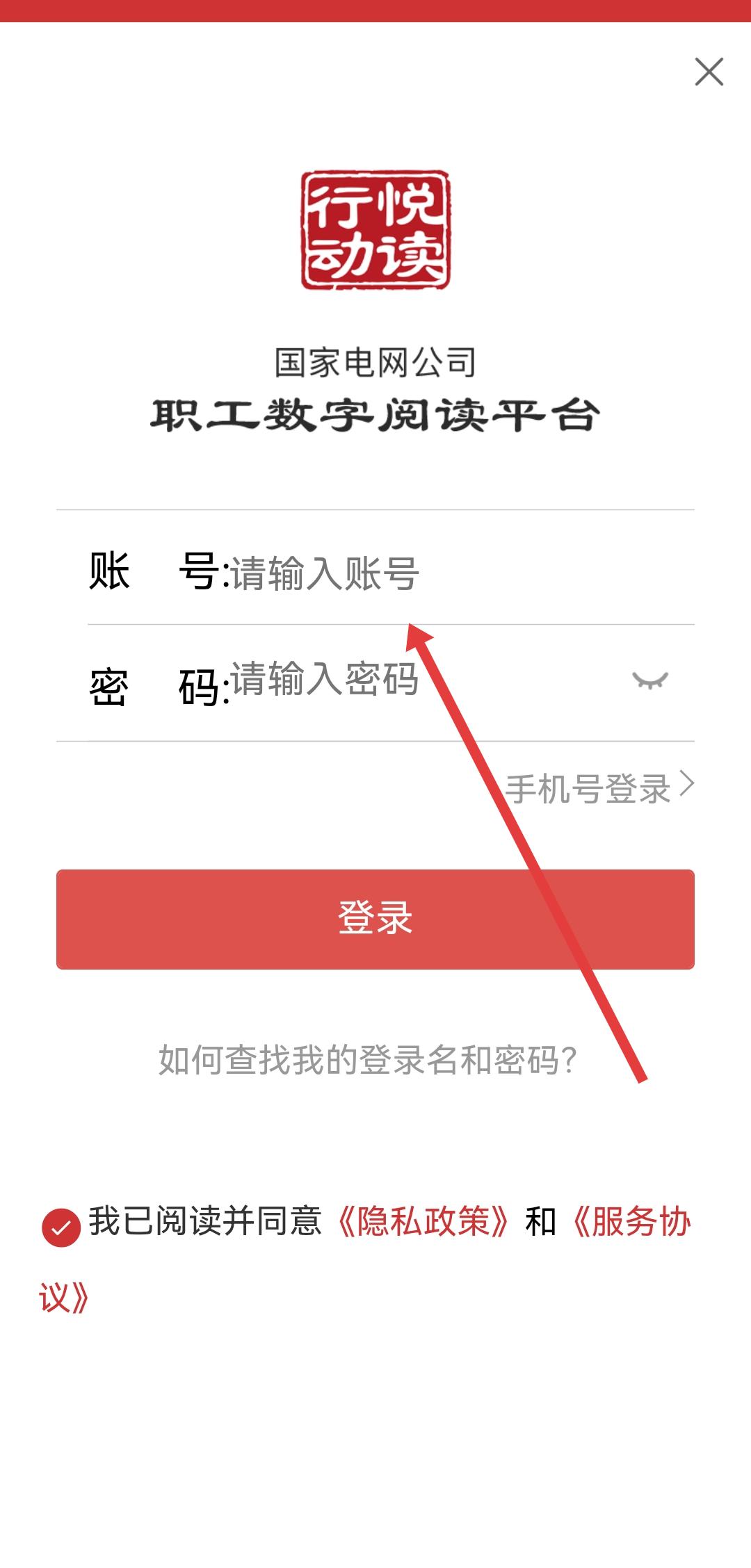Viewport: 751px width, 1568px height.
Task: Tap the red 登录 button
Action: (375, 919)
